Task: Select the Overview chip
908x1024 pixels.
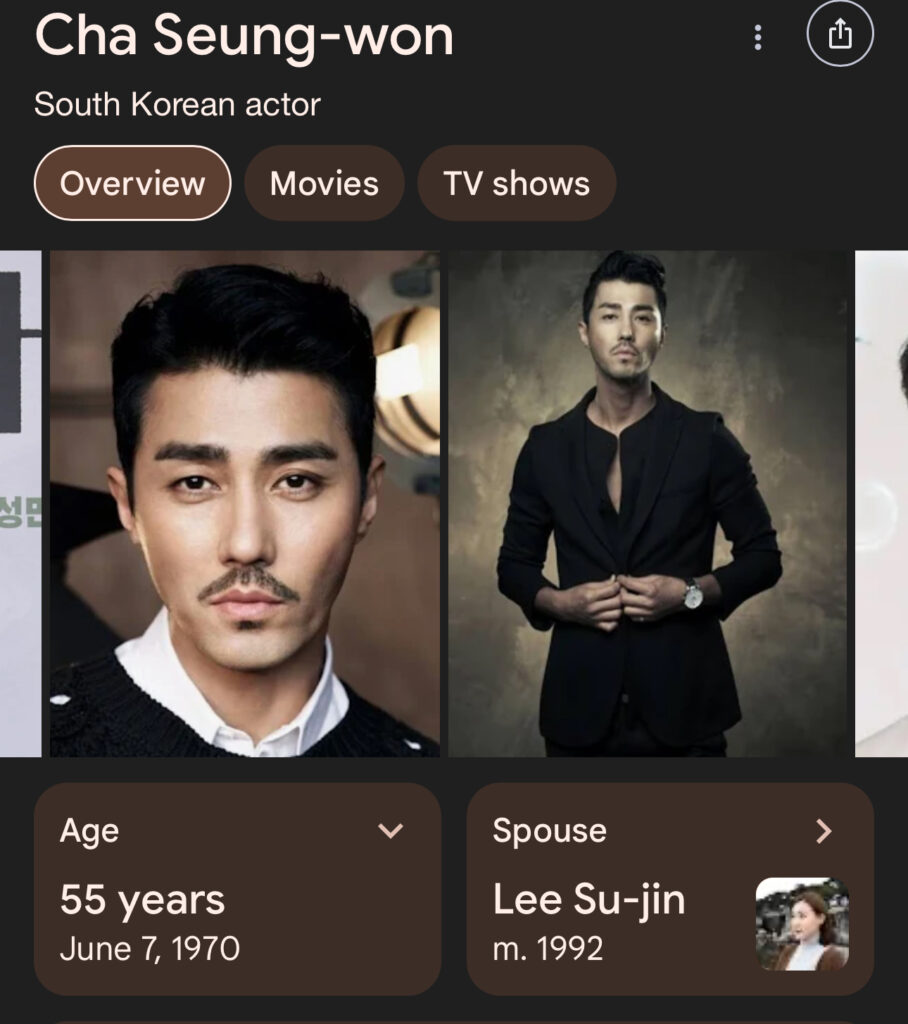Action: [x=132, y=183]
